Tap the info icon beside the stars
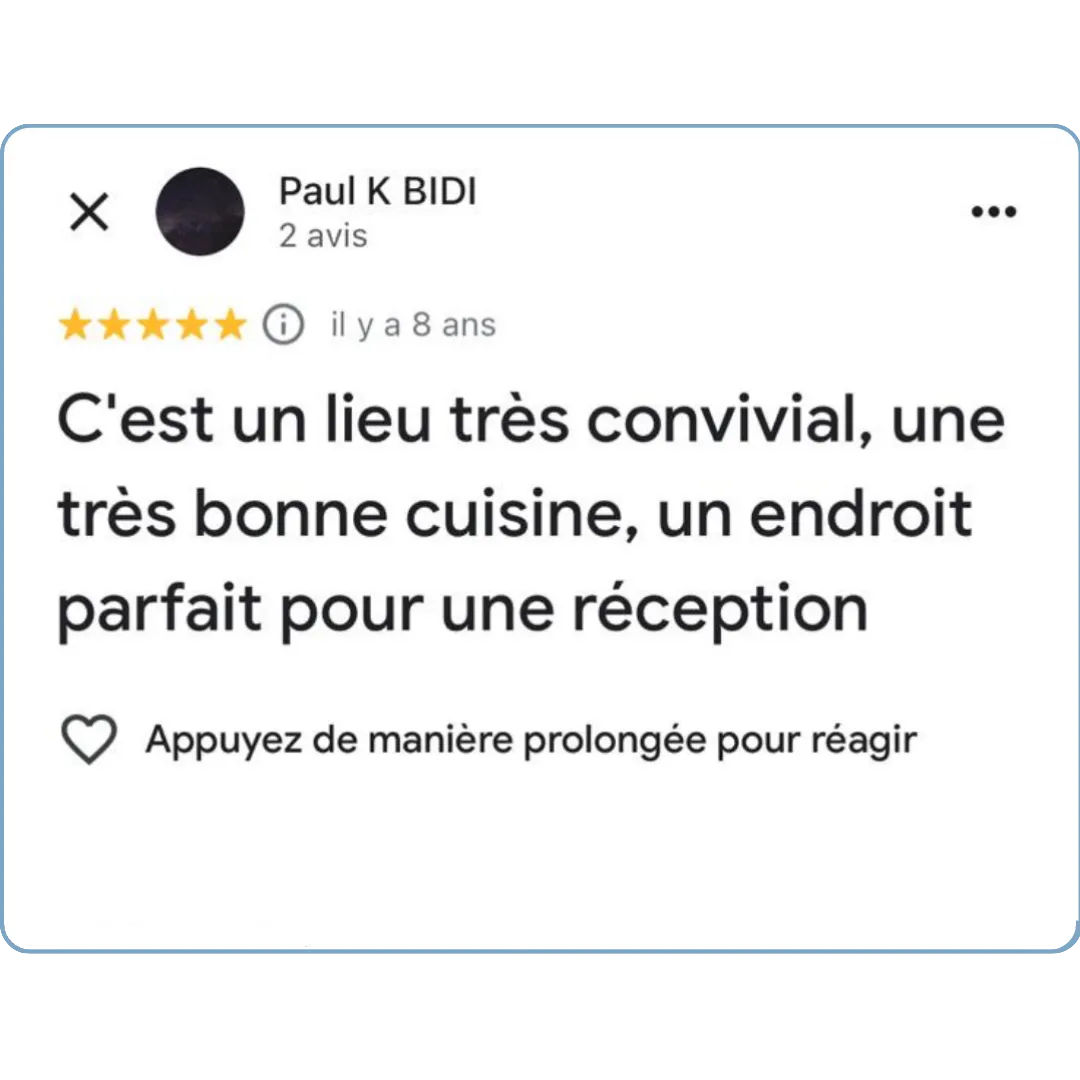 pos(283,325)
